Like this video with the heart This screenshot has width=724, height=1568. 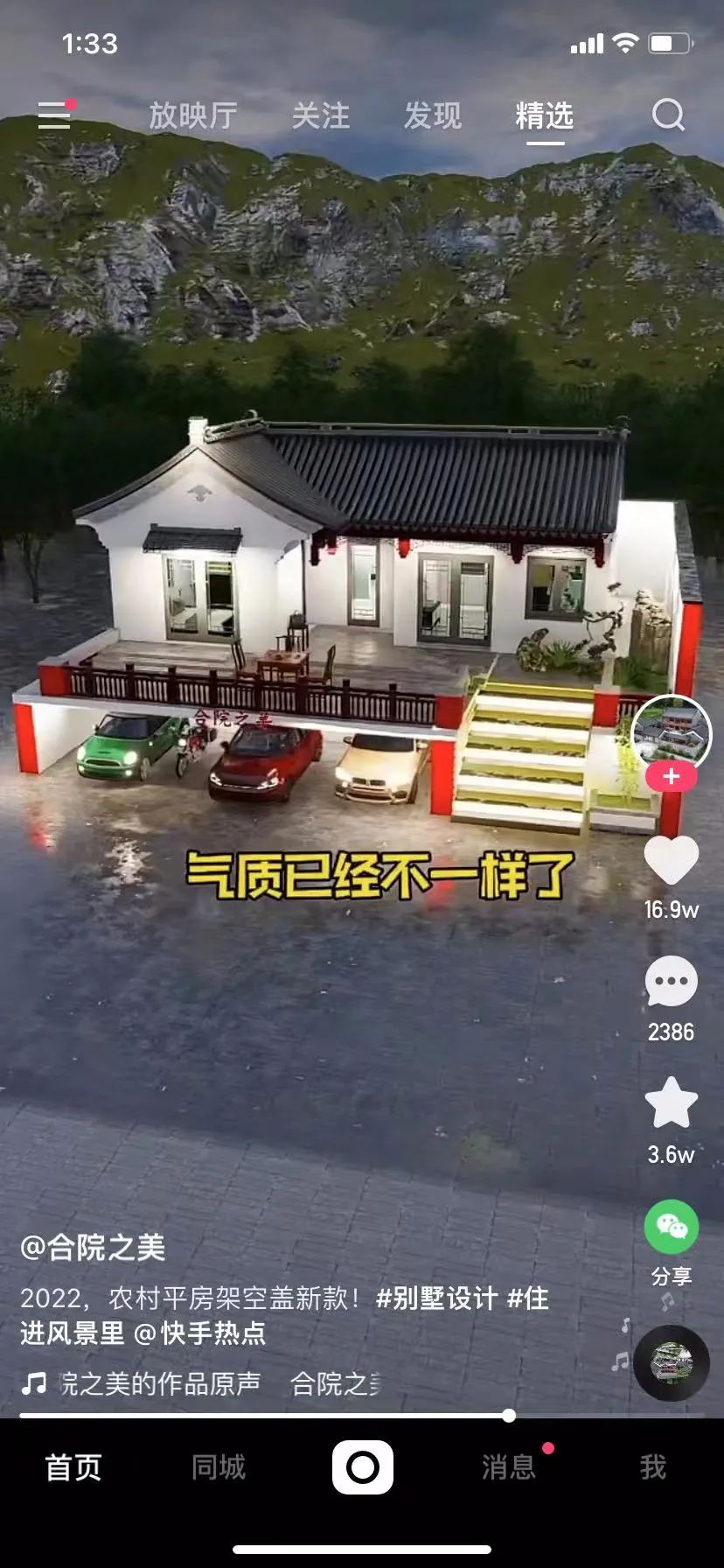point(671,860)
